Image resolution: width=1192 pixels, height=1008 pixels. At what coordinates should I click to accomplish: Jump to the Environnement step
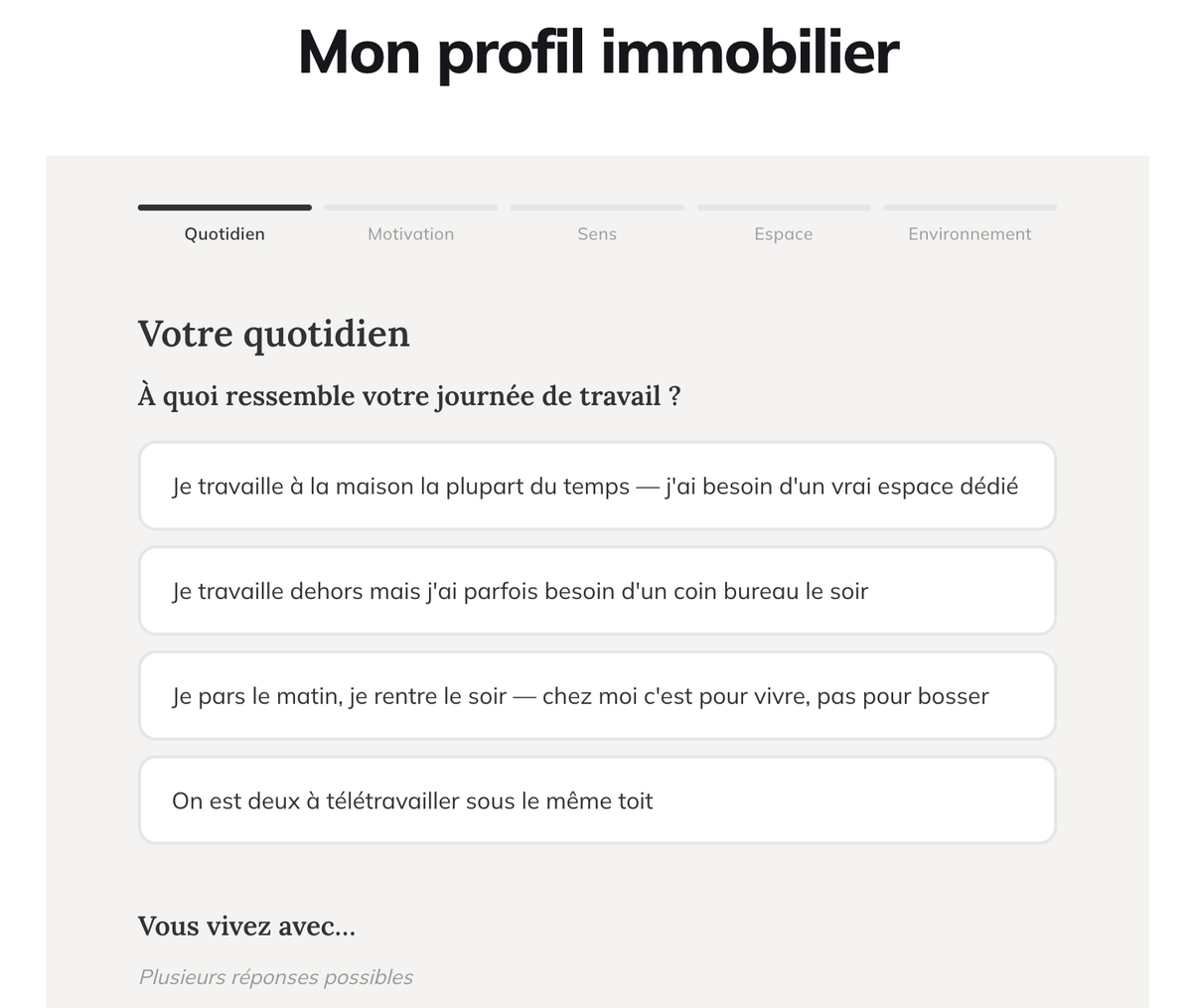coord(969,233)
